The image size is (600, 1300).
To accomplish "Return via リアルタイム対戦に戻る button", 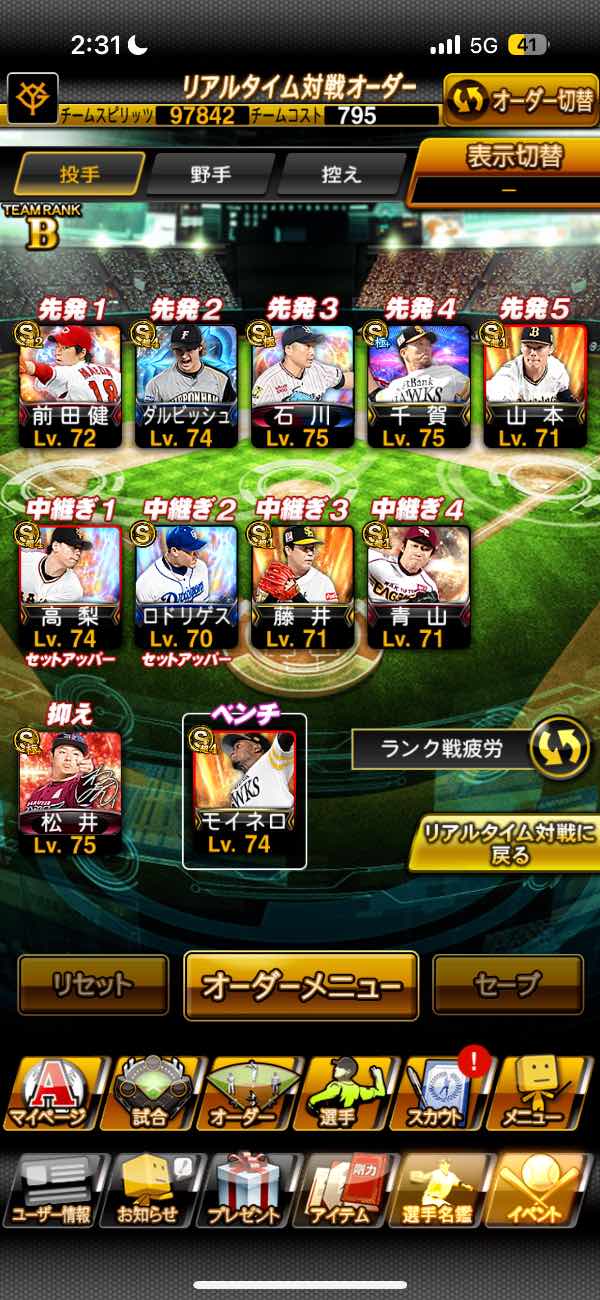I will point(506,843).
